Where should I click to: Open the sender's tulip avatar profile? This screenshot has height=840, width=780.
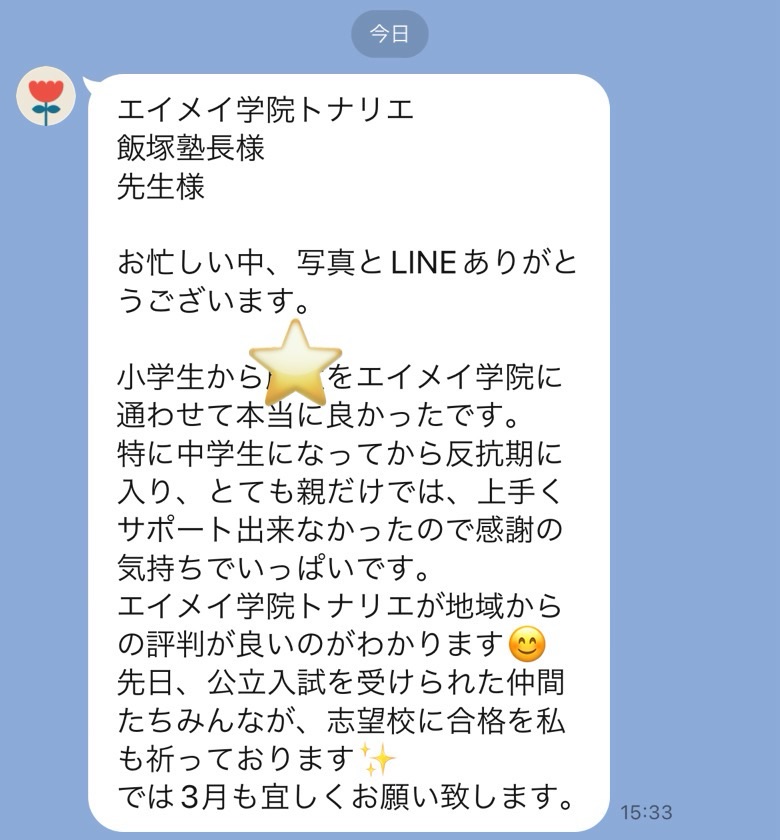pos(46,99)
